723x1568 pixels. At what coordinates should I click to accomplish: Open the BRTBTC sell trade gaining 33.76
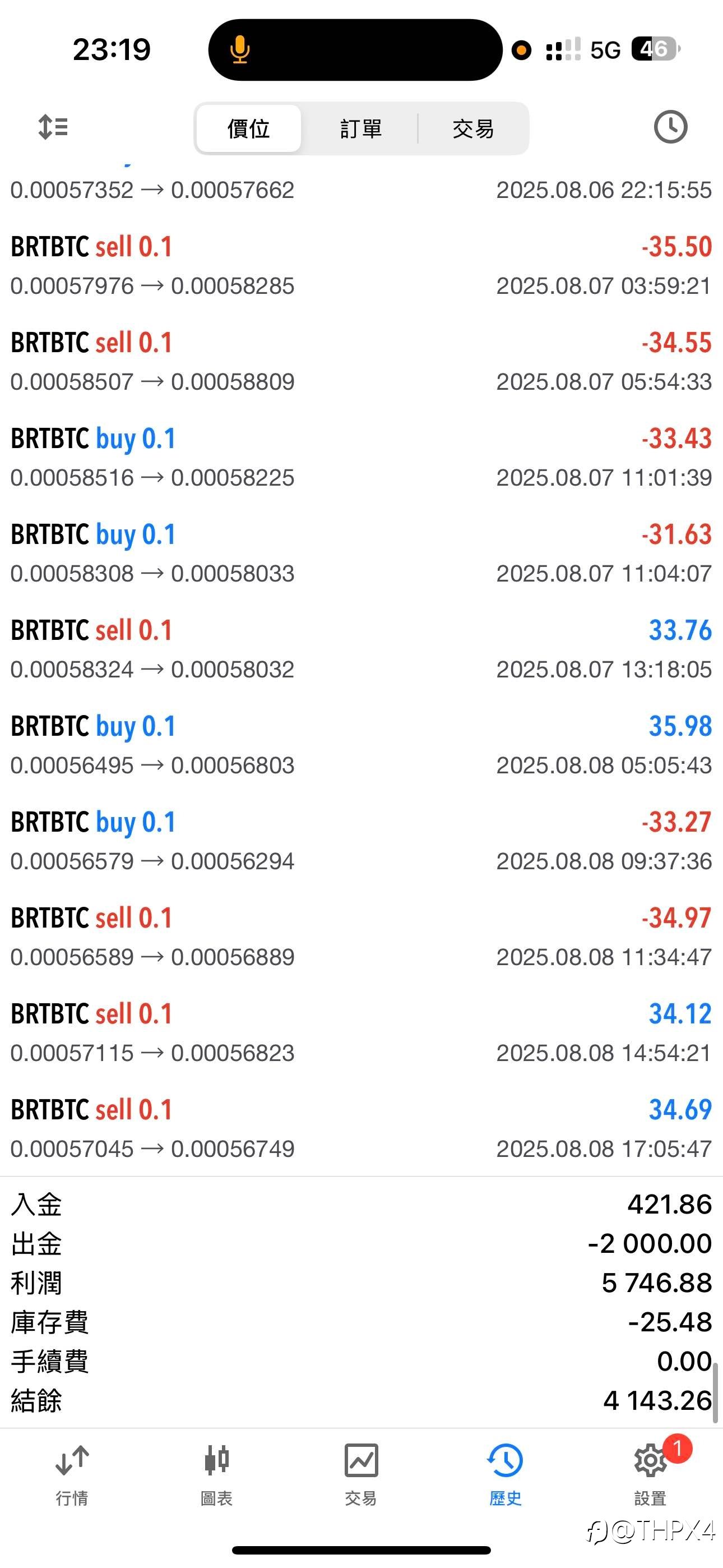click(x=361, y=649)
